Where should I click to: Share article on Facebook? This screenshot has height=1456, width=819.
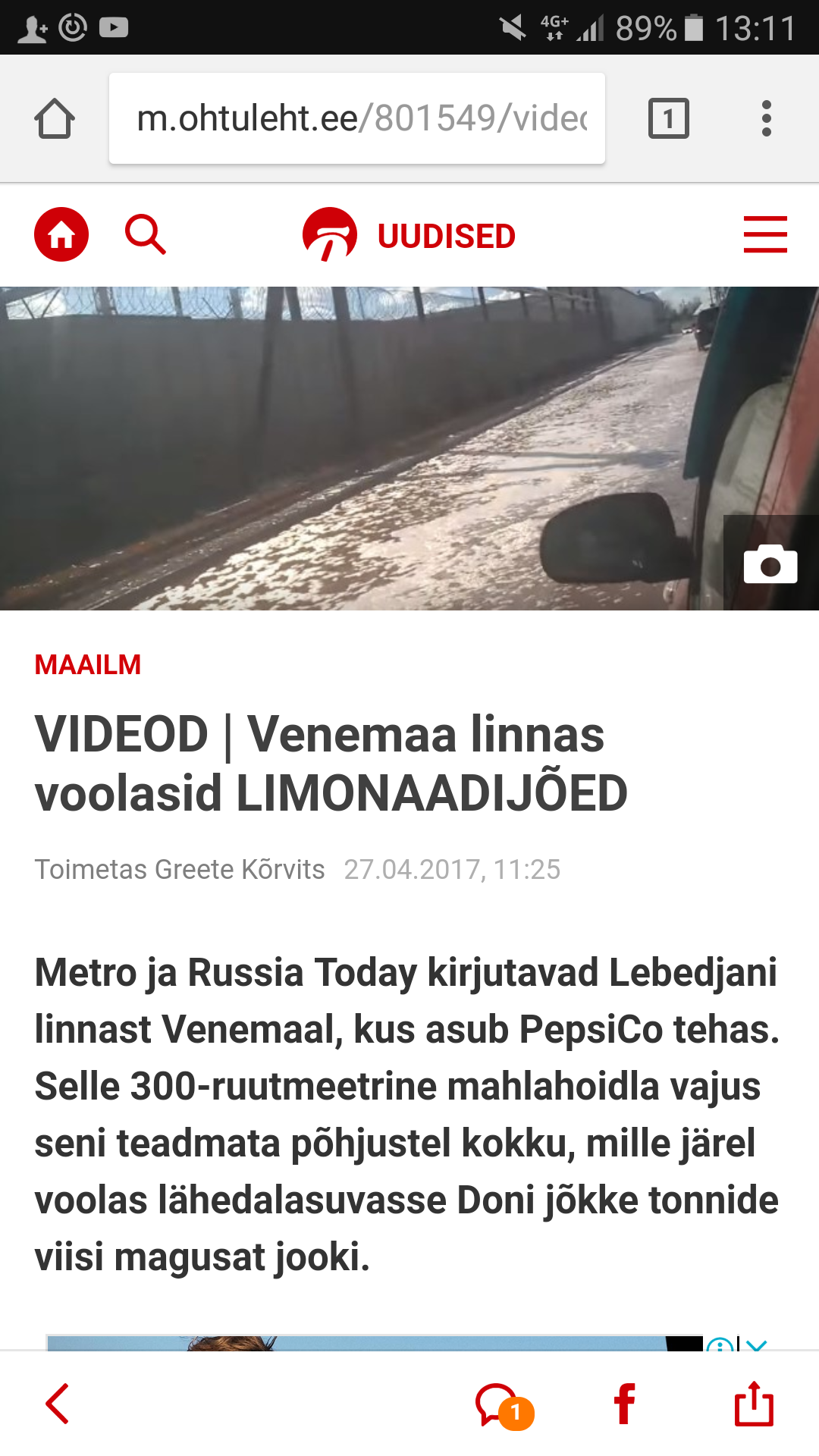[625, 1404]
